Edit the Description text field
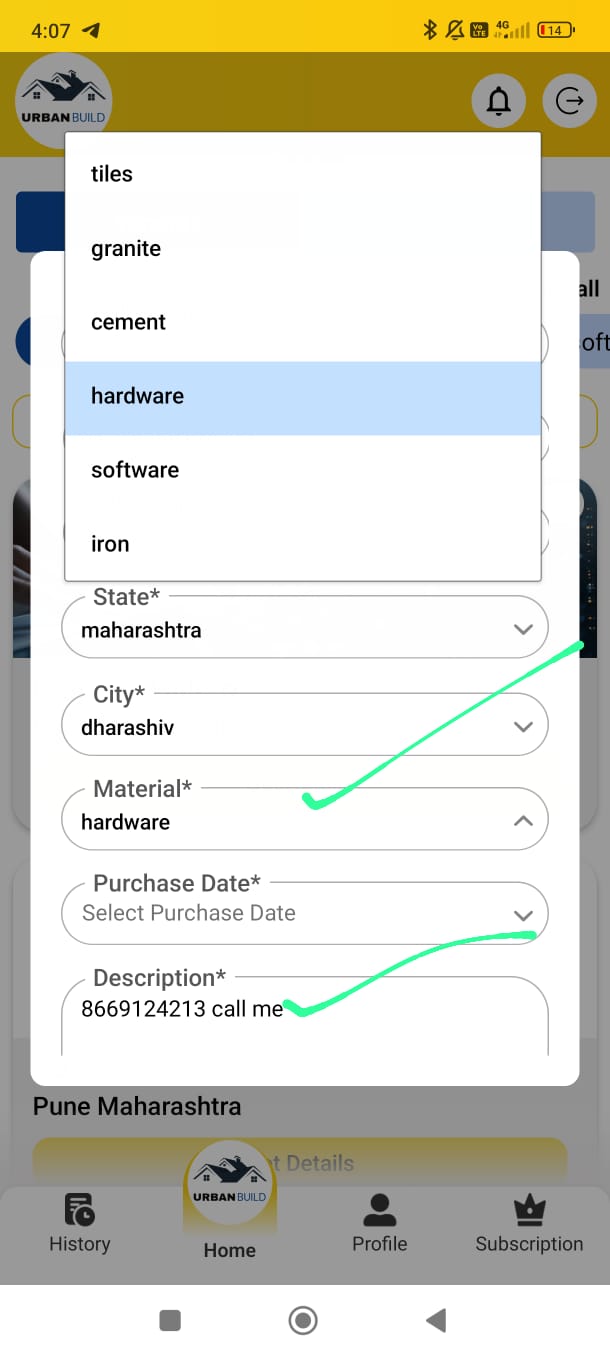This screenshot has height=1356, width=610. click(x=304, y=1015)
